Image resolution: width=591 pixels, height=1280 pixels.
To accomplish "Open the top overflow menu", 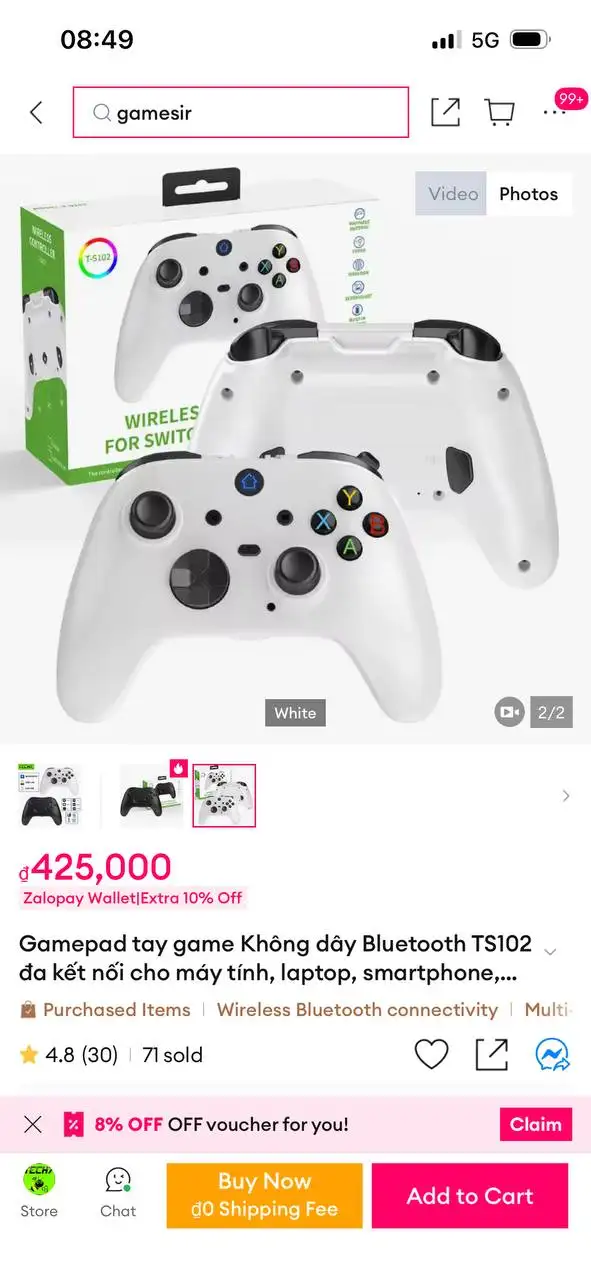I will coord(555,113).
